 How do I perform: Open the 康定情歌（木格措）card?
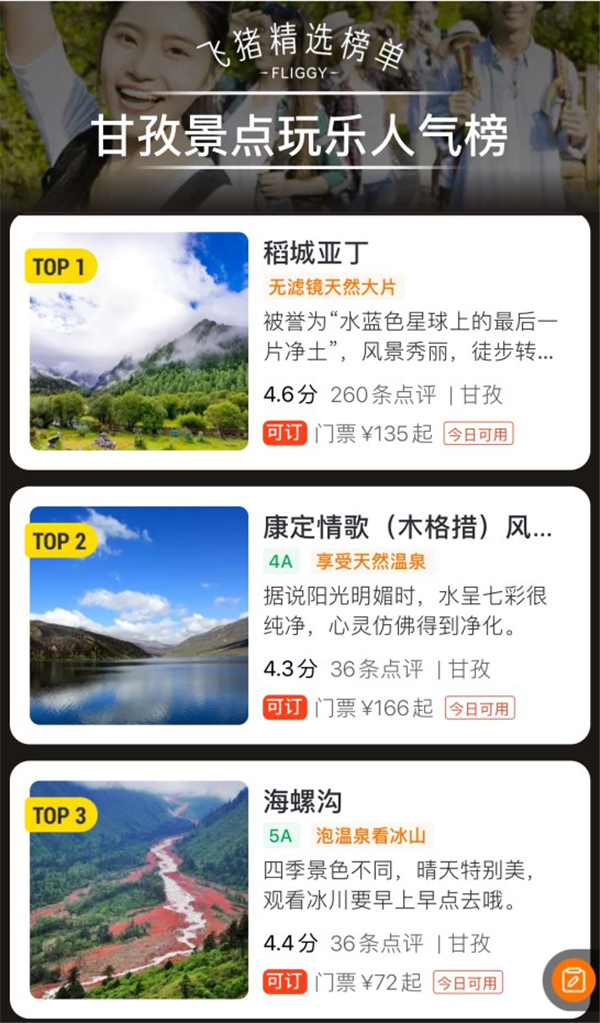(x=300, y=615)
